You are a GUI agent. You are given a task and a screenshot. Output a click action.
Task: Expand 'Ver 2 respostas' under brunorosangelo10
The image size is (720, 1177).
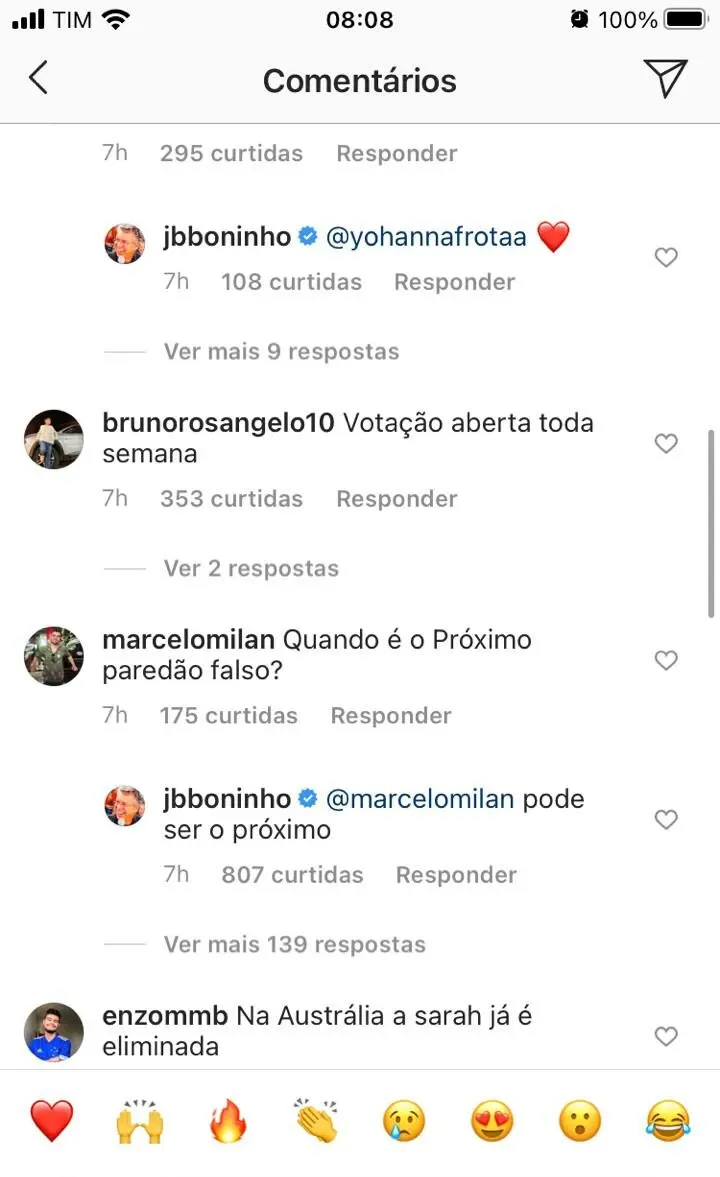(x=250, y=568)
